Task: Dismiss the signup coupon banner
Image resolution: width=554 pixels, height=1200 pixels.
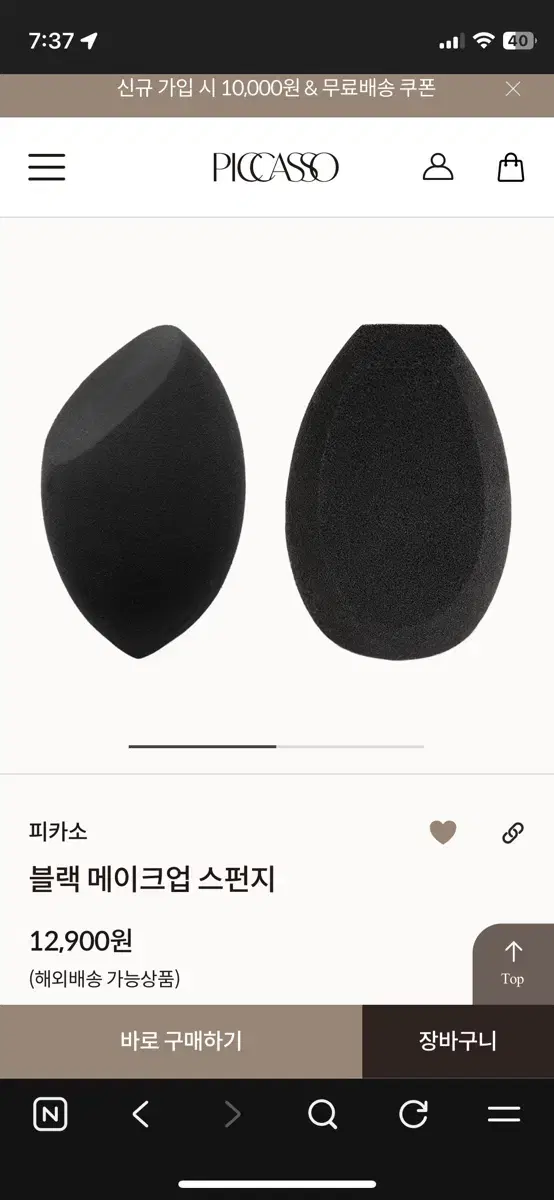Action: (513, 89)
